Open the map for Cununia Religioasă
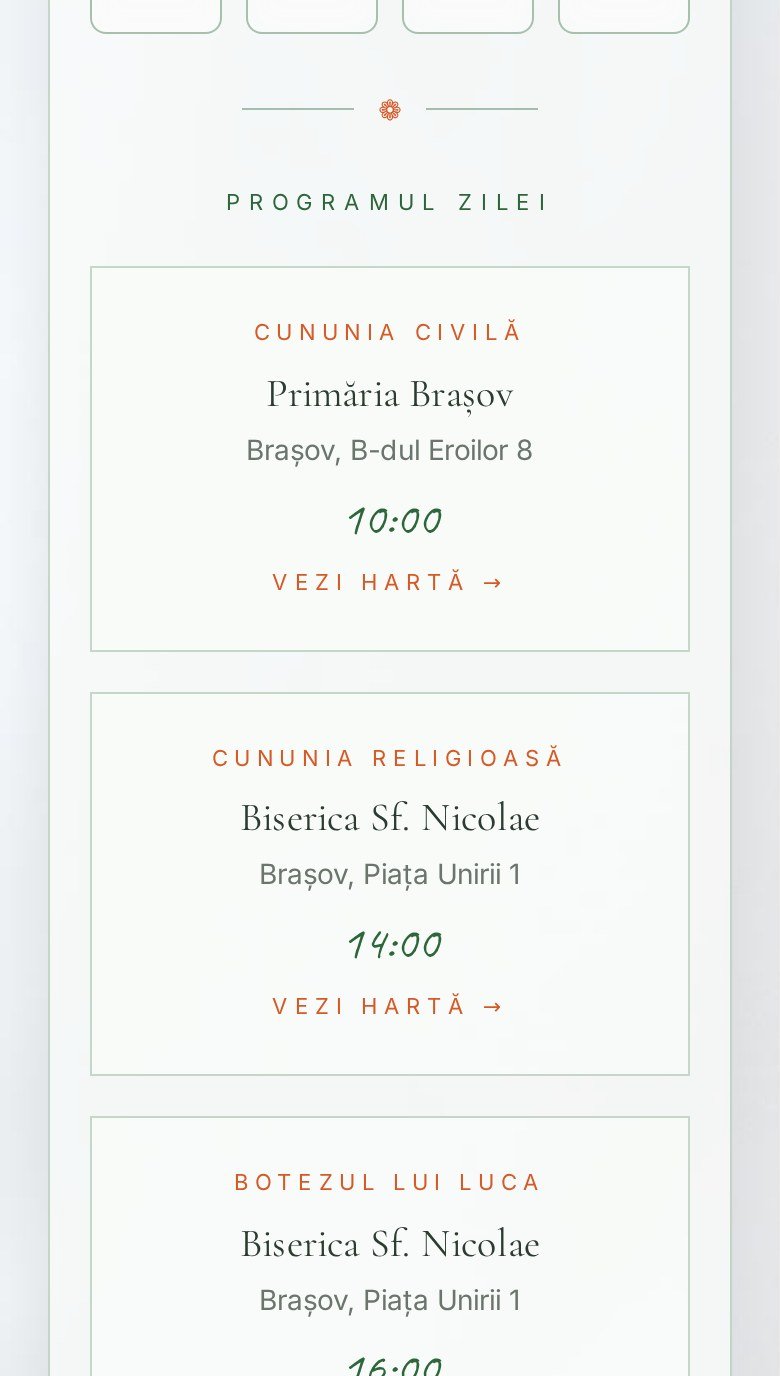Image resolution: width=780 pixels, height=1376 pixels. pos(389,1006)
